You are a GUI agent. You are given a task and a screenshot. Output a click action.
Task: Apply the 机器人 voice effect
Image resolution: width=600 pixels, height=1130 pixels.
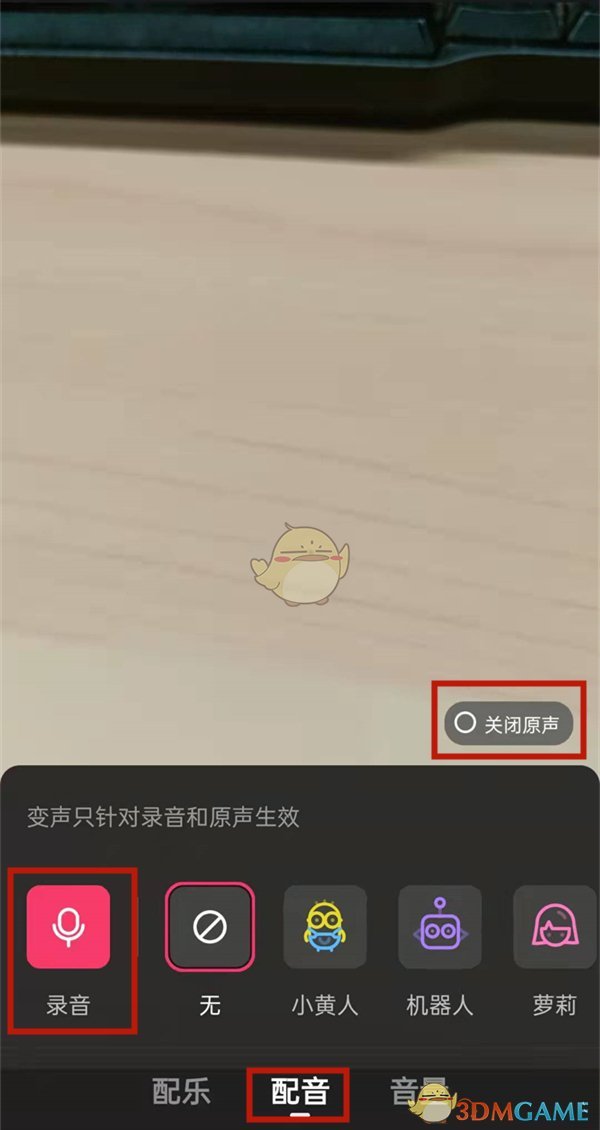coord(440,927)
